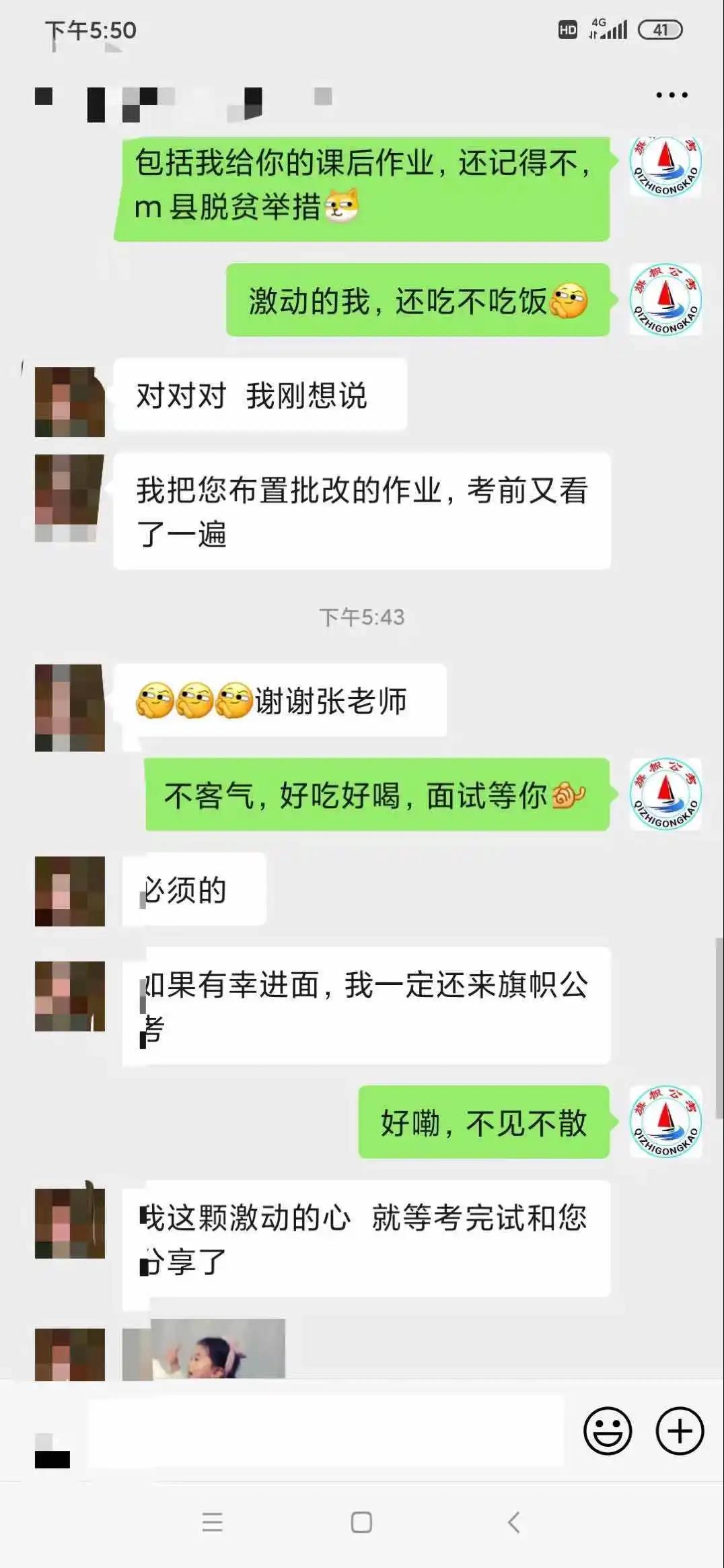Go to home via system home button
This screenshot has height=1568, width=724.
361,1522
